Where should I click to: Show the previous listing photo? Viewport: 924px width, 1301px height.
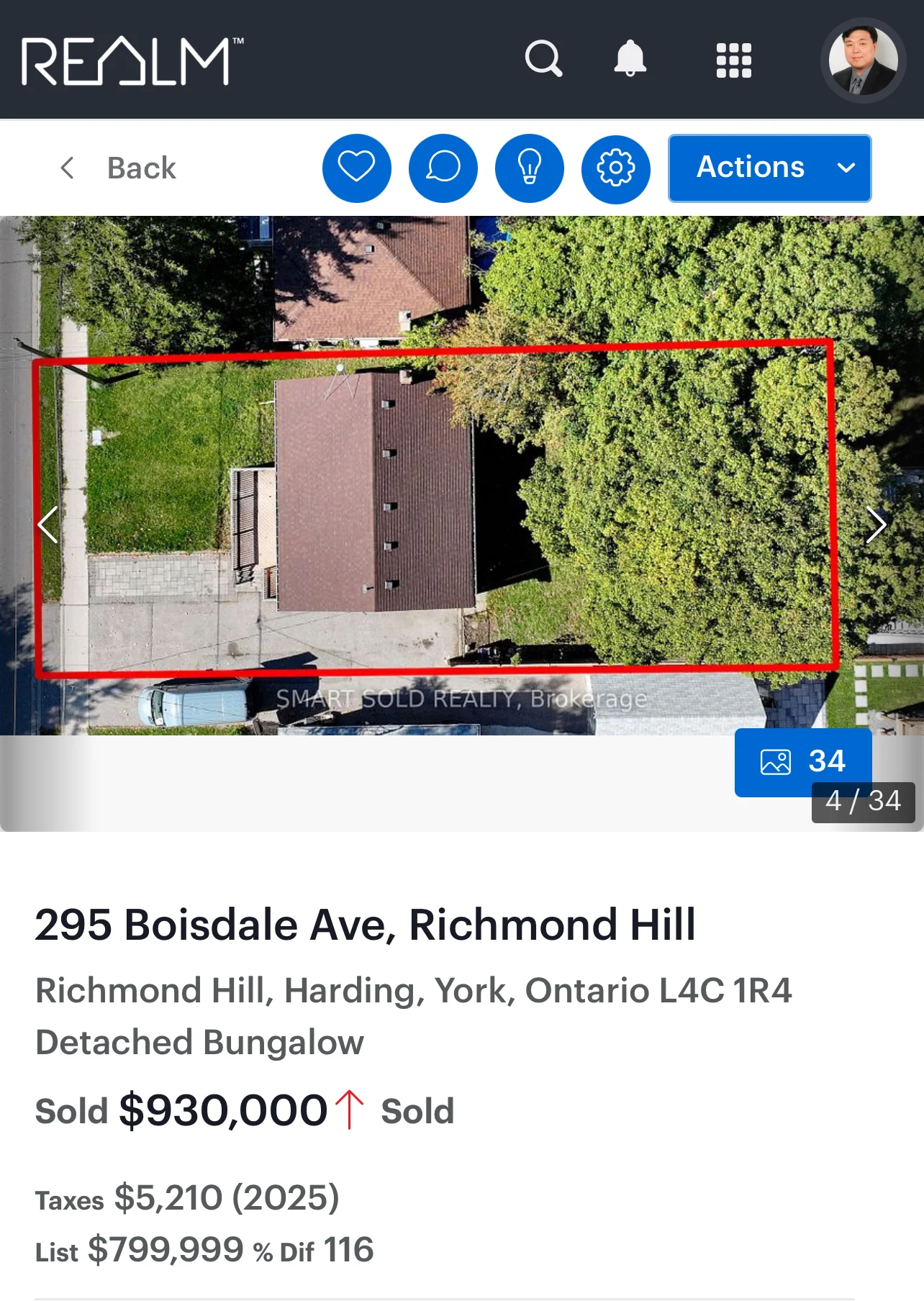pyautogui.click(x=49, y=525)
